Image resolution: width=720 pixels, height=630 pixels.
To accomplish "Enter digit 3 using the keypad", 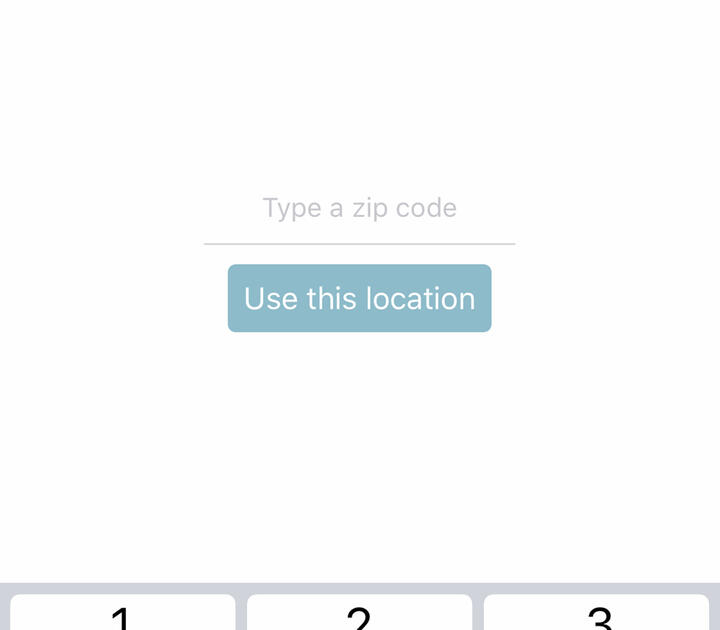I will tap(596, 613).
